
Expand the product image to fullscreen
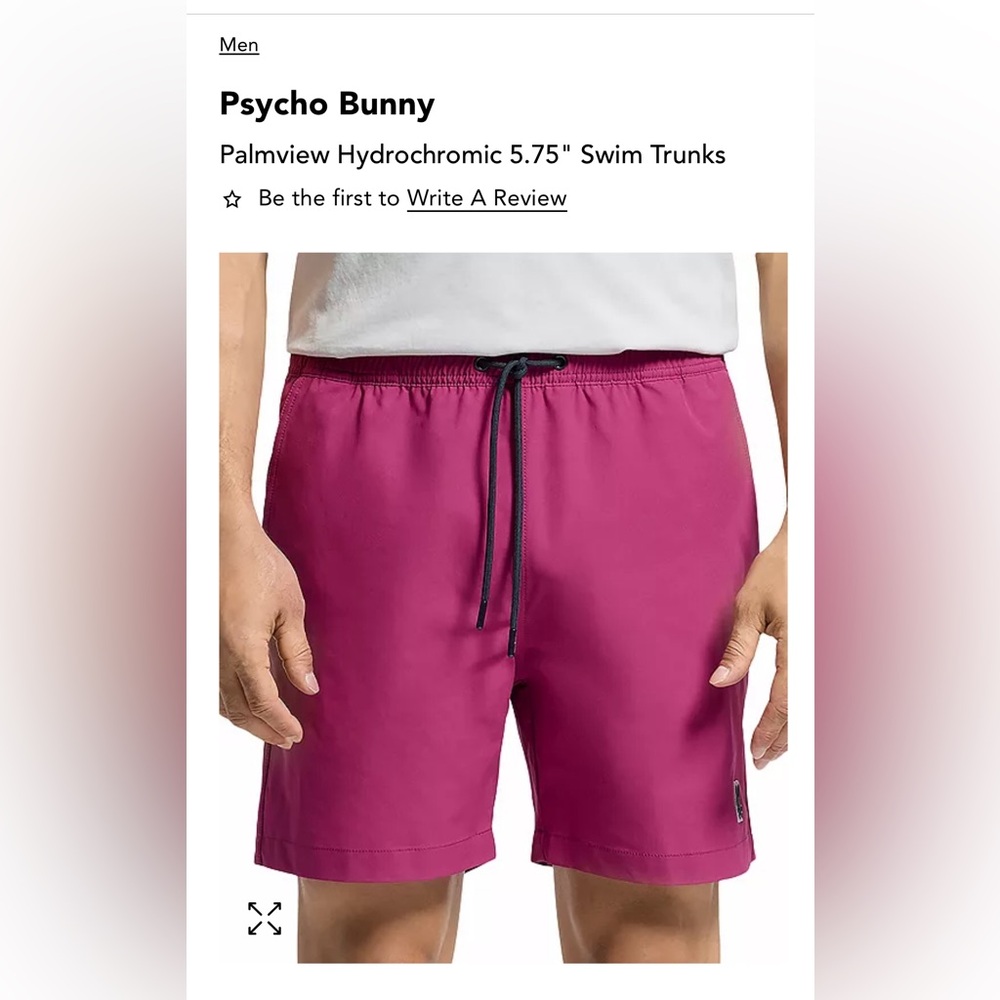[265, 918]
